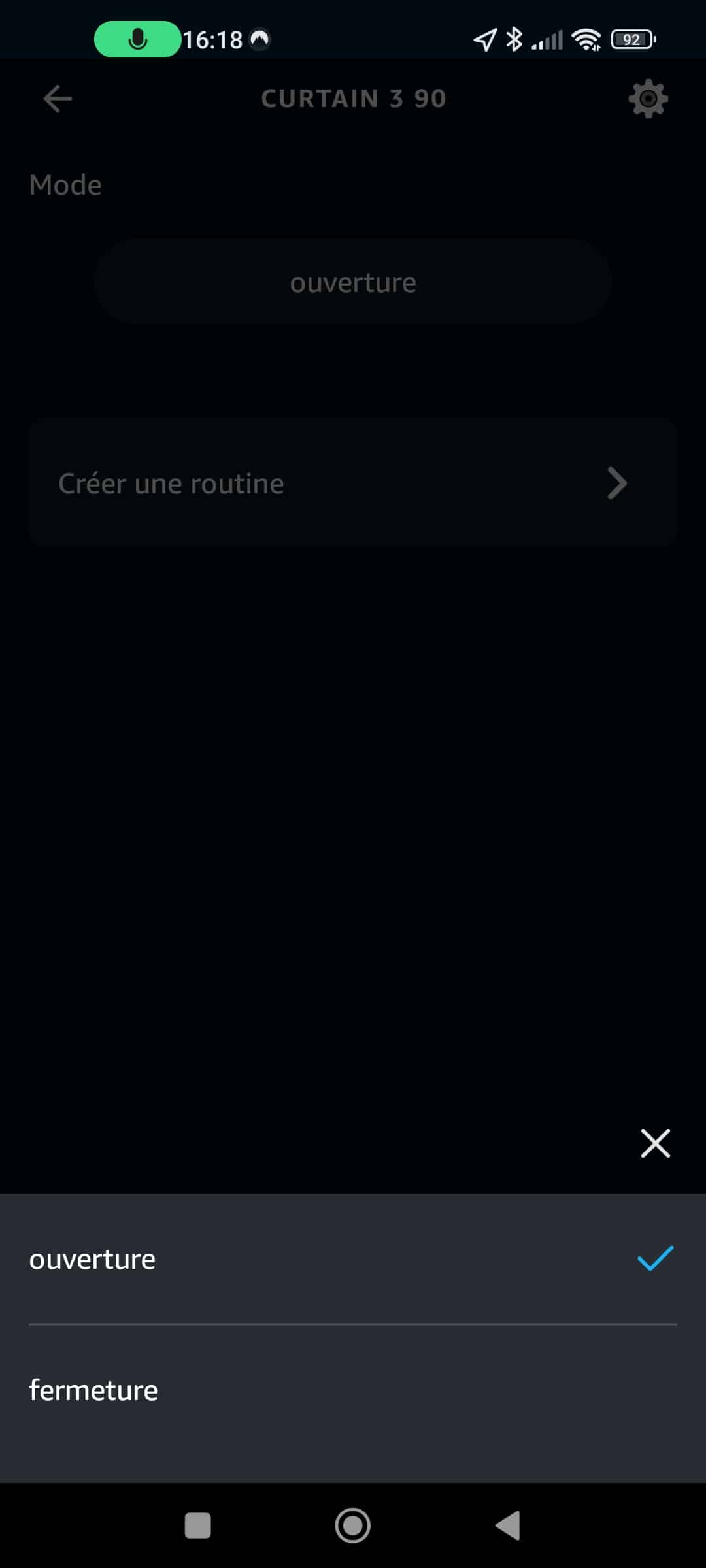Image resolution: width=706 pixels, height=1568 pixels.
Task: Close the mode selection sheet
Action: tap(655, 1143)
